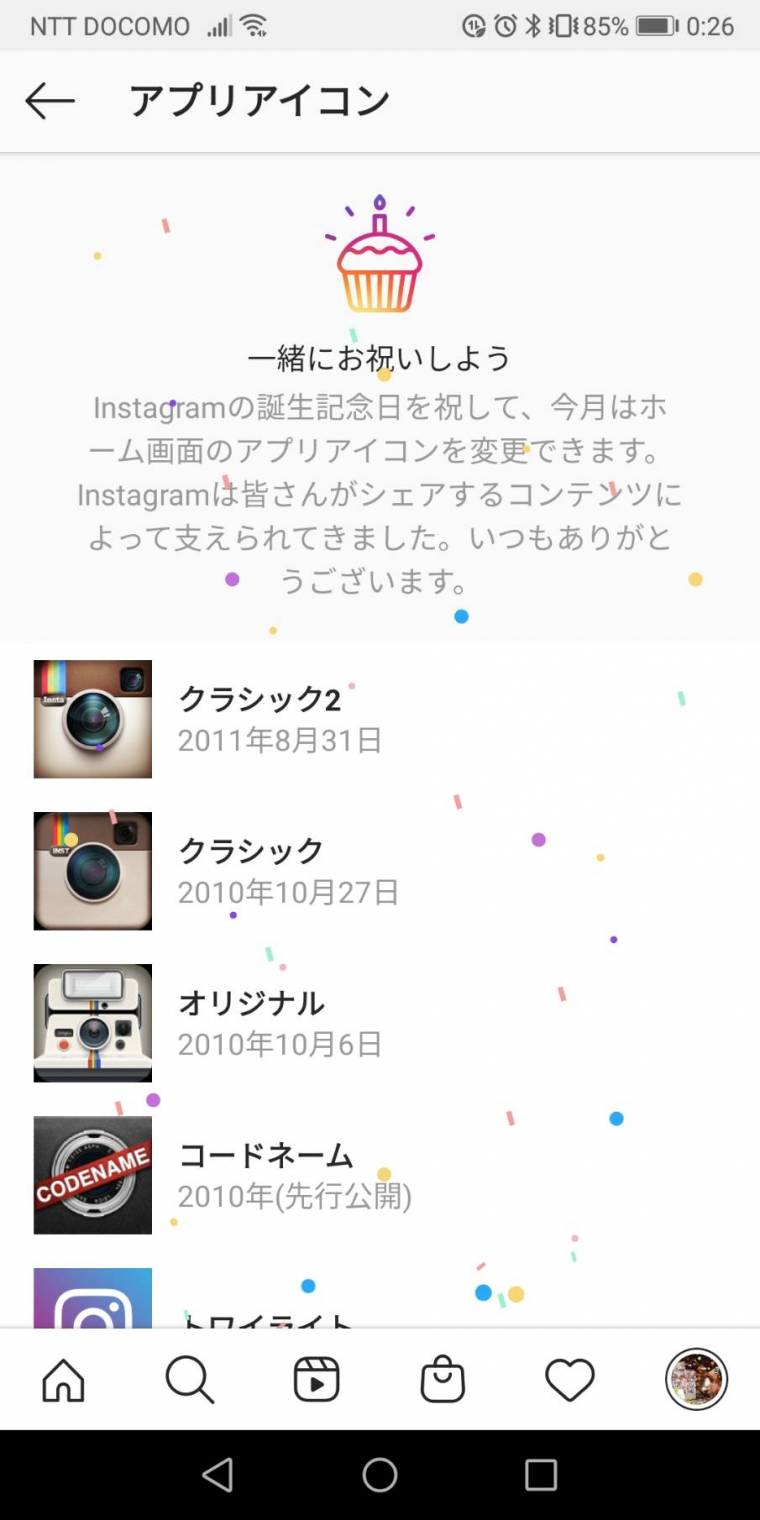Screen dimensions: 760x1520
Task: Select the クラシック2 app icon
Action: point(93,719)
